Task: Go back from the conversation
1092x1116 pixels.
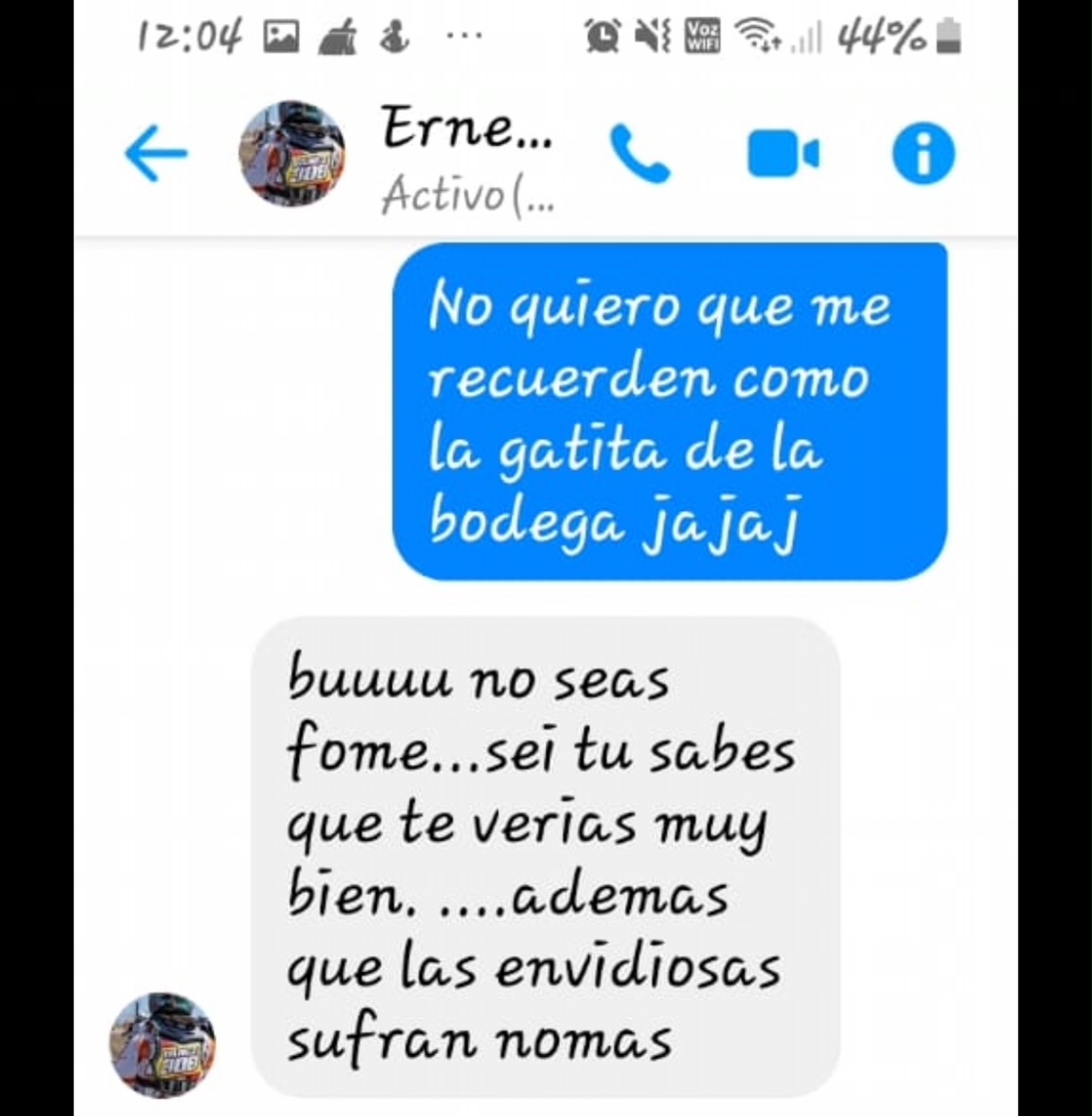Action: (x=156, y=155)
